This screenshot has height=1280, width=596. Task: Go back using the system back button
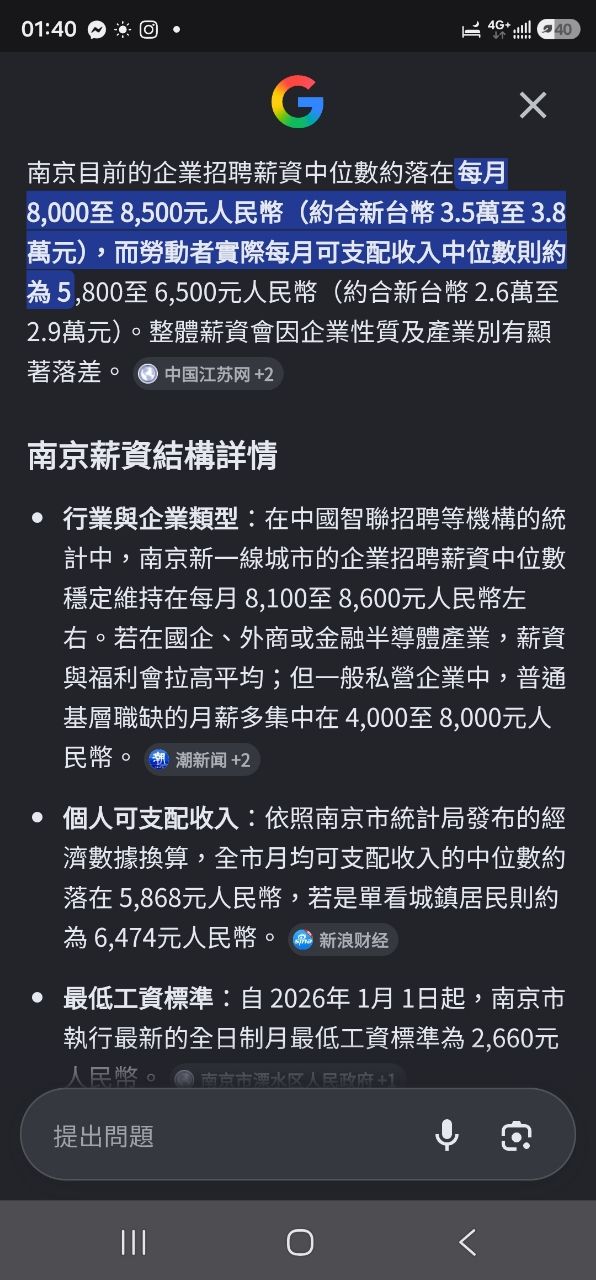point(467,1242)
